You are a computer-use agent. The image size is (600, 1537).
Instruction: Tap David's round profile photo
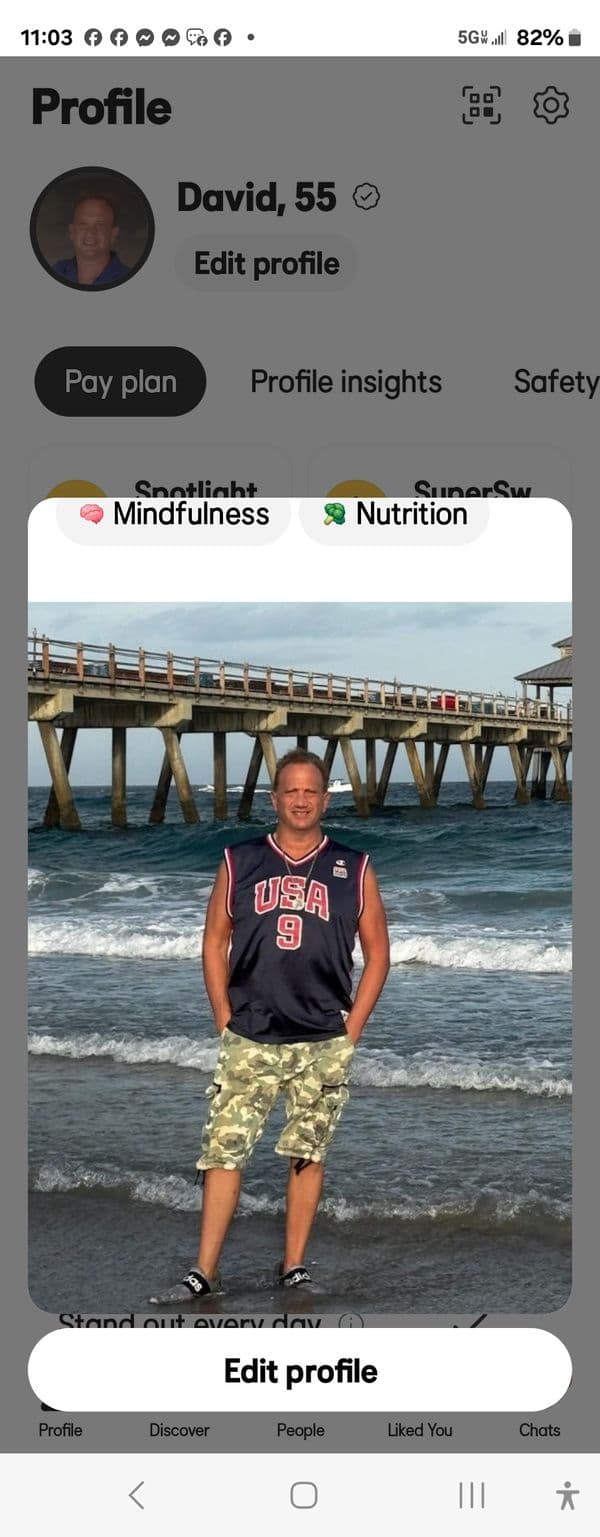92,228
